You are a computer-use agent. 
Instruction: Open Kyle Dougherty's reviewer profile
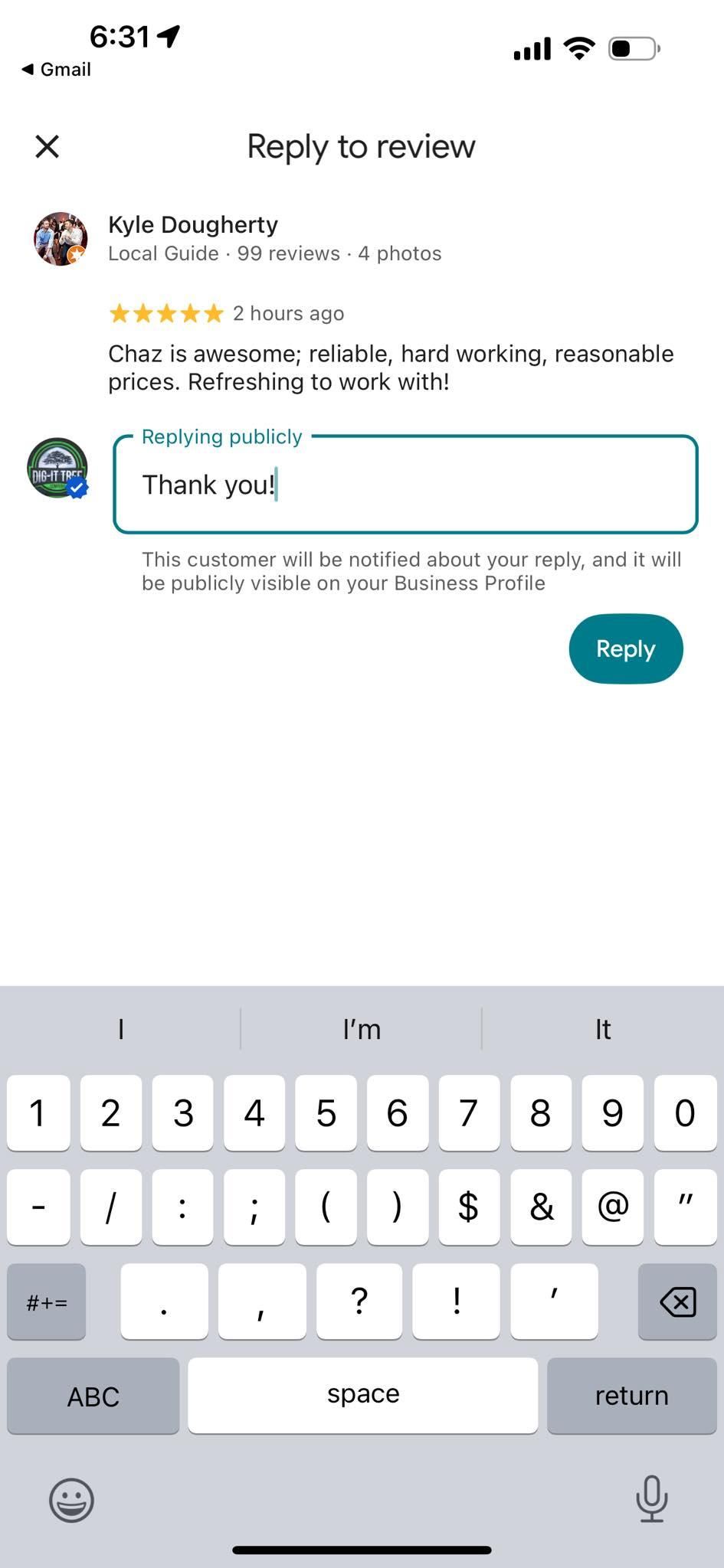192,225
